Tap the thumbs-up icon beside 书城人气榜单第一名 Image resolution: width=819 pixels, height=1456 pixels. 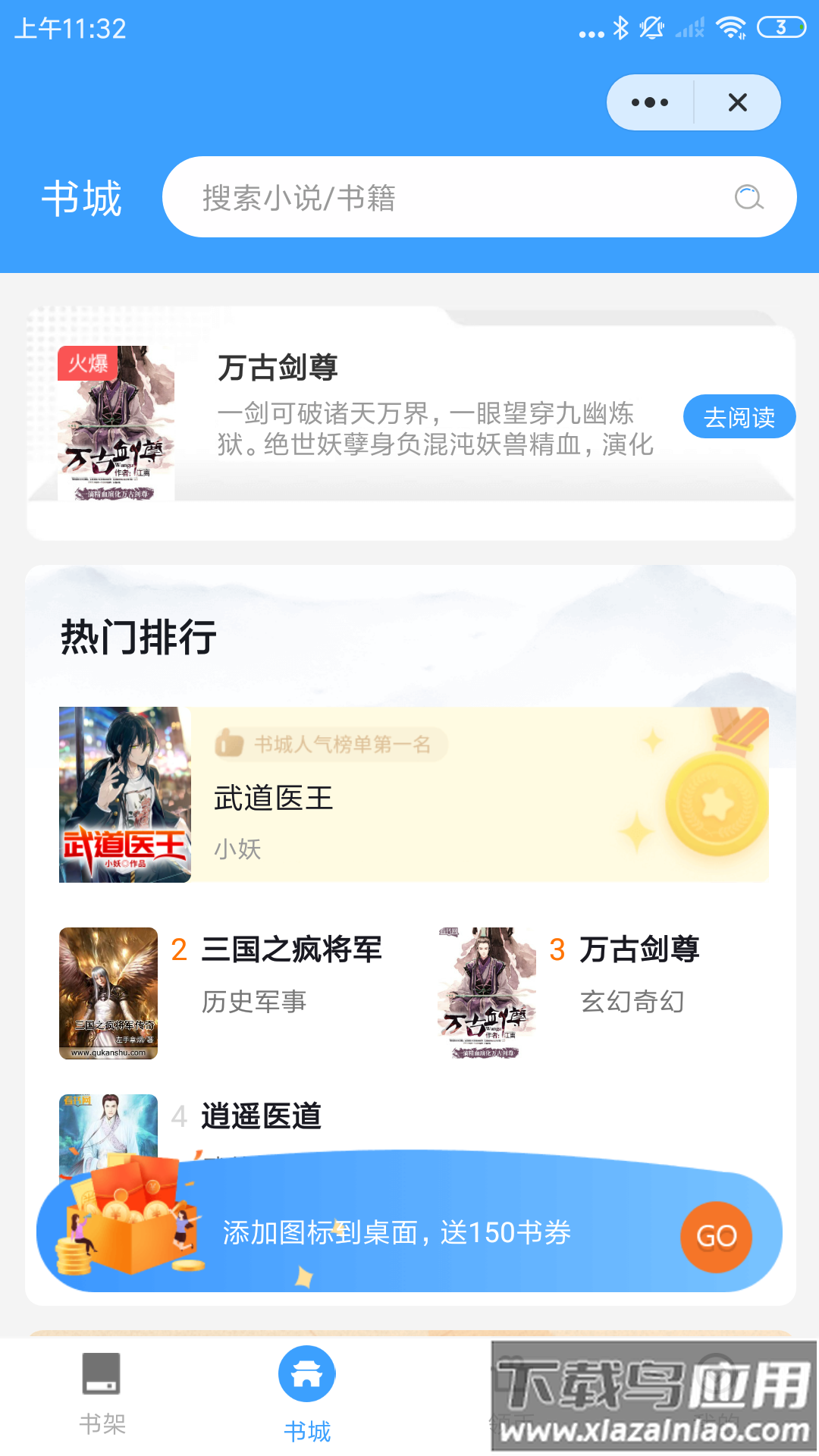pyautogui.click(x=231, y=743)
